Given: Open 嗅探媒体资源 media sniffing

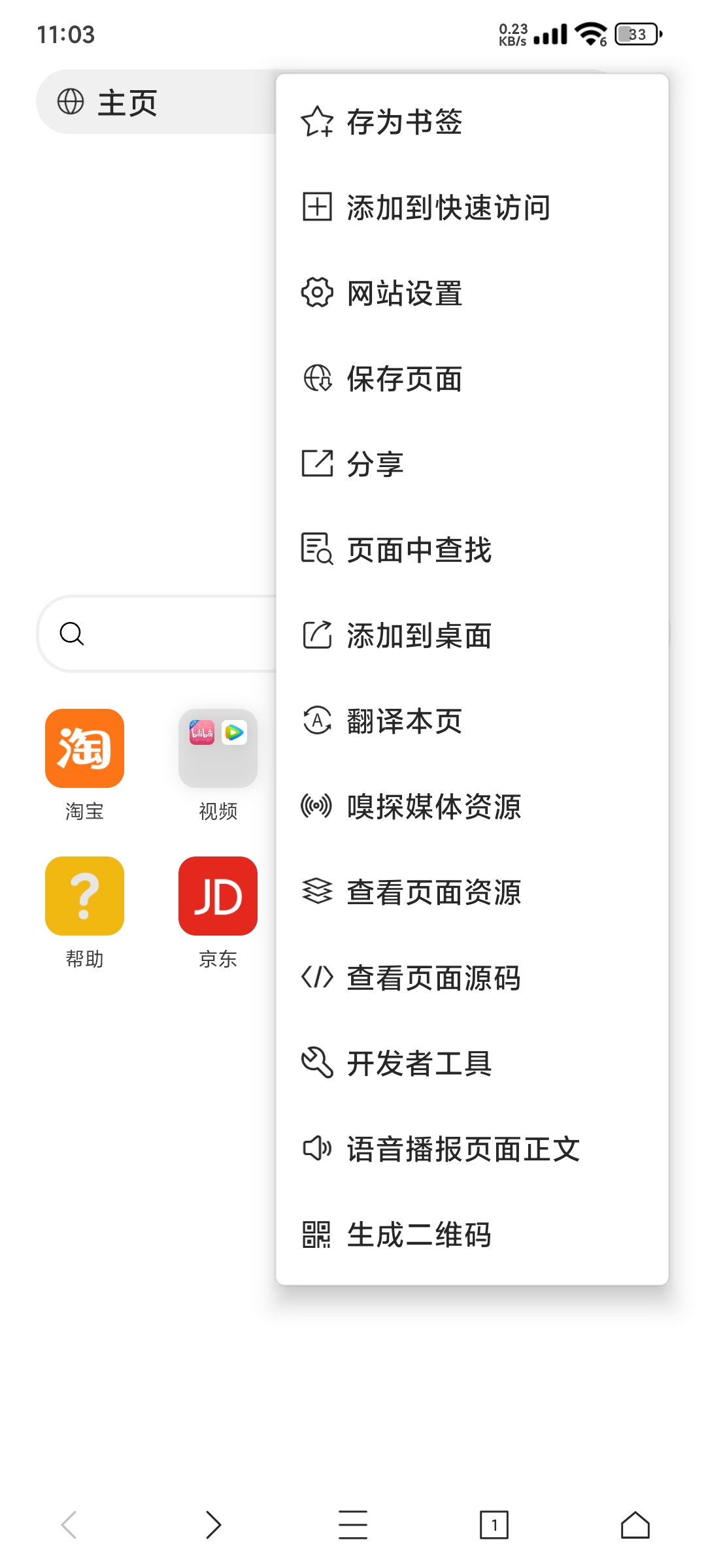Looking at the screenshot, I should point(433,807).
